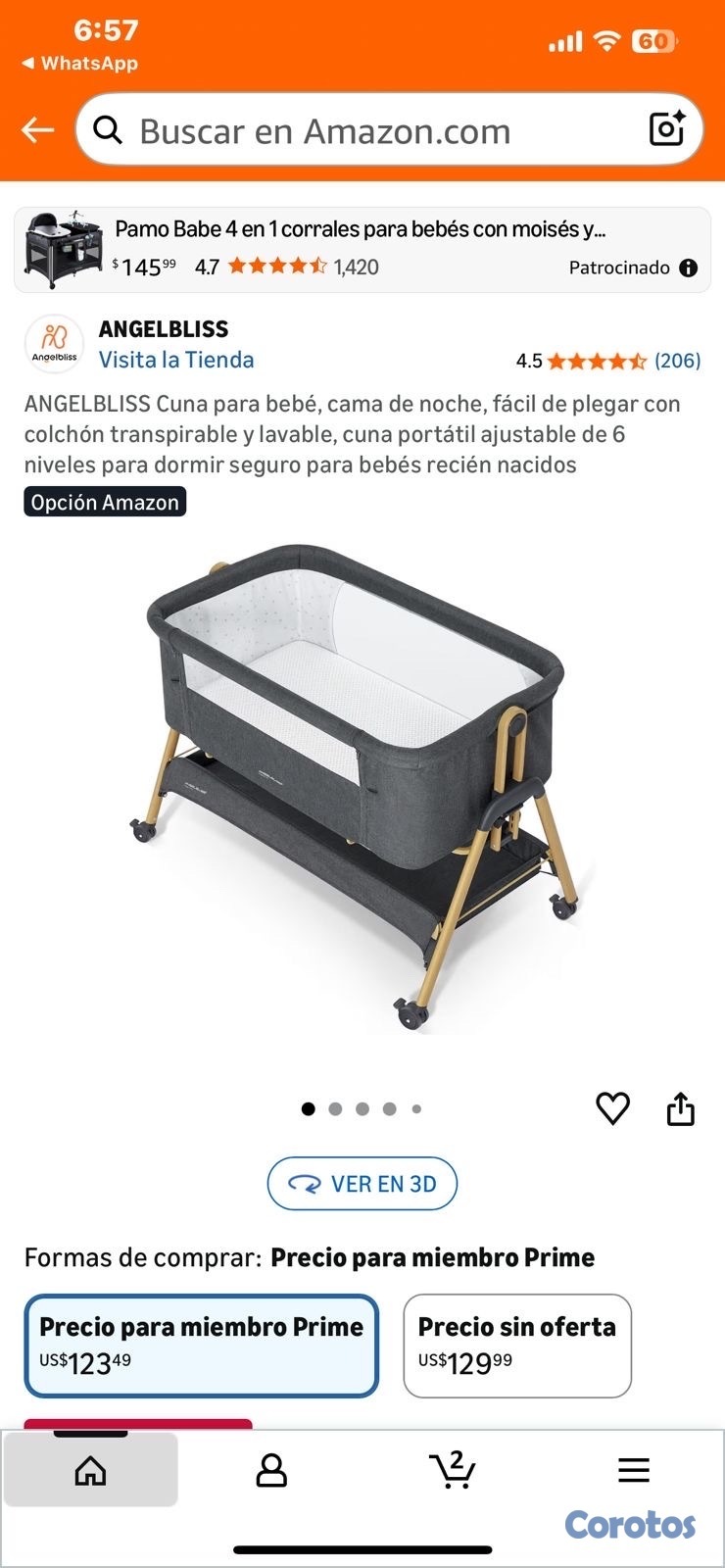725x1568 pixels.
Task: View the 206 customer reviews
Action: 679,361
